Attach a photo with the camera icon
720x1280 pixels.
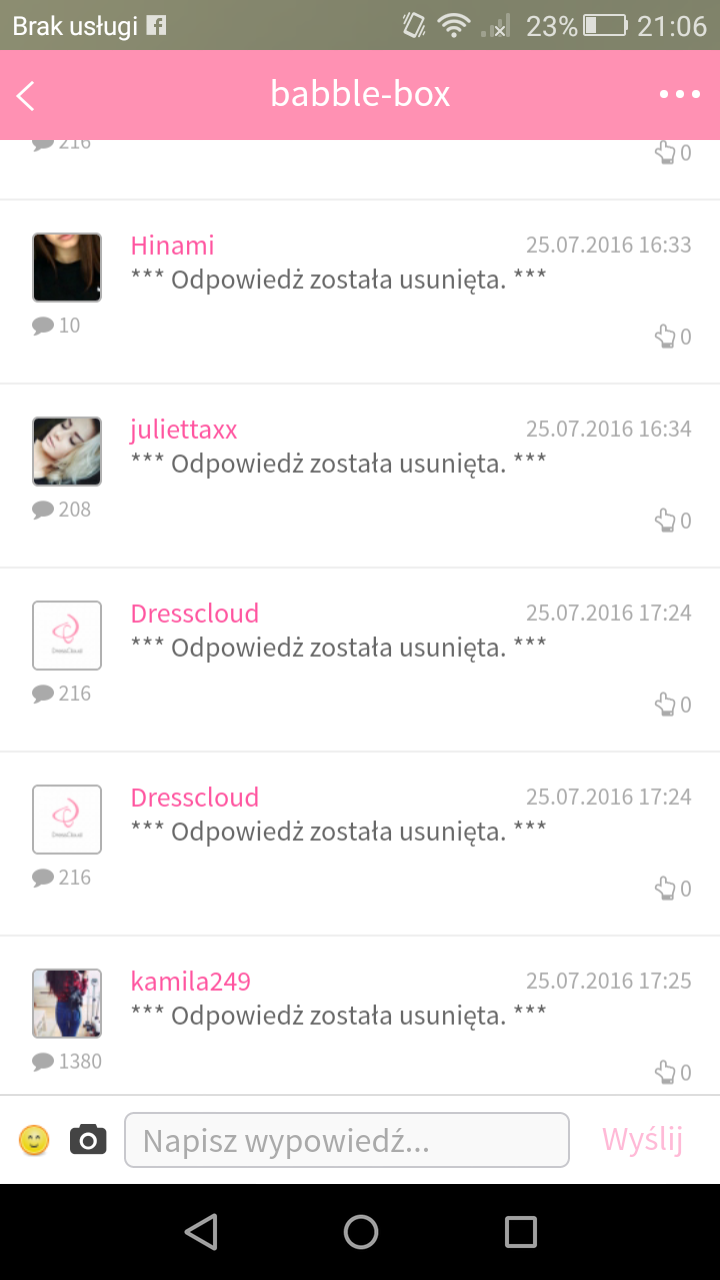[x=88, y=1139]
